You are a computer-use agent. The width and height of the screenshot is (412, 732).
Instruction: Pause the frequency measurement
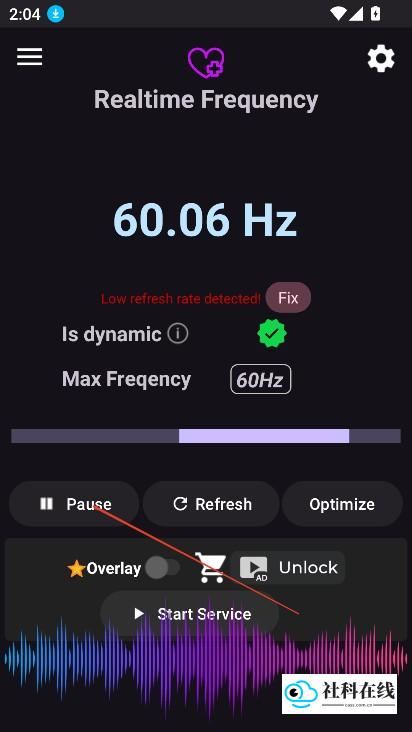tap(74, 504)
